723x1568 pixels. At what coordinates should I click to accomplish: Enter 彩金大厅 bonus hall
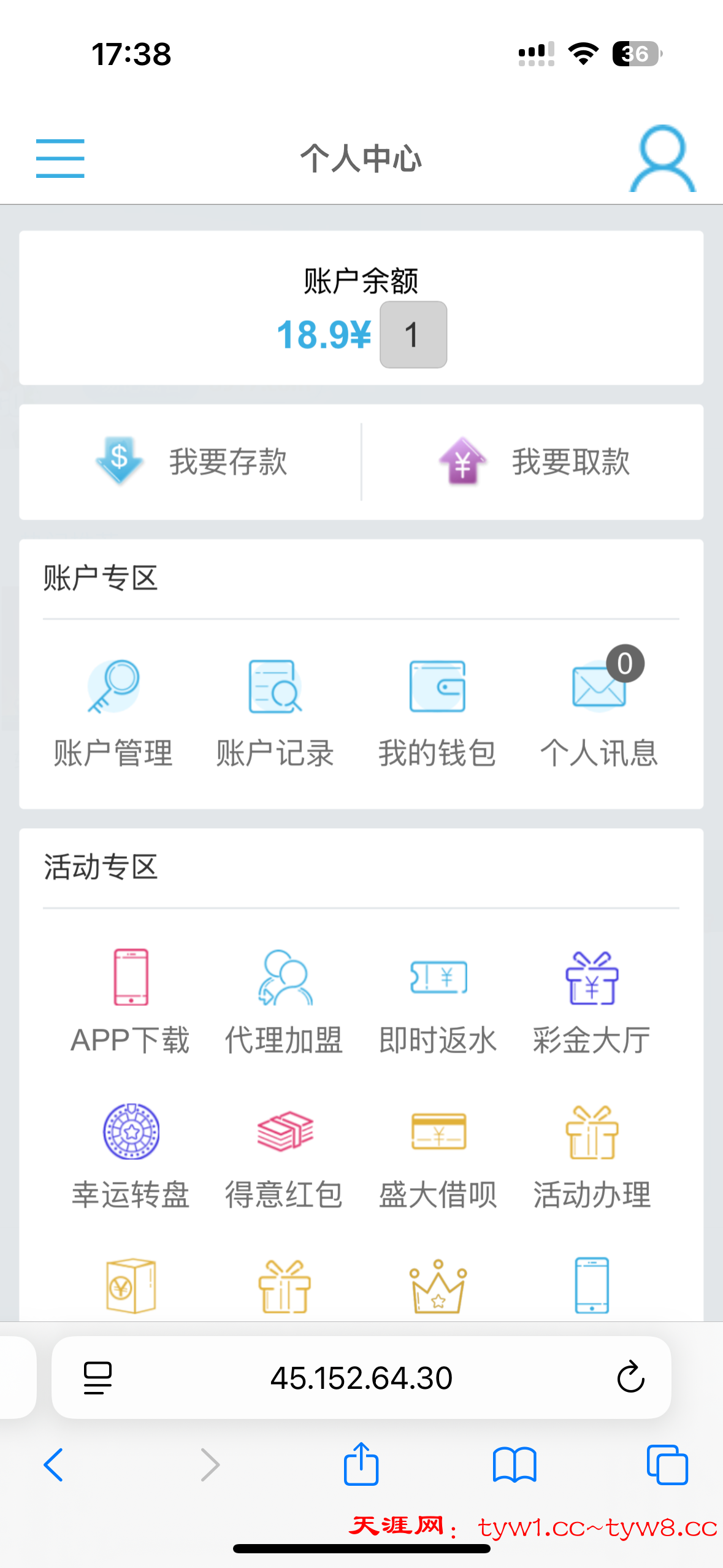pyautogui.click(x=592, y=1001)
